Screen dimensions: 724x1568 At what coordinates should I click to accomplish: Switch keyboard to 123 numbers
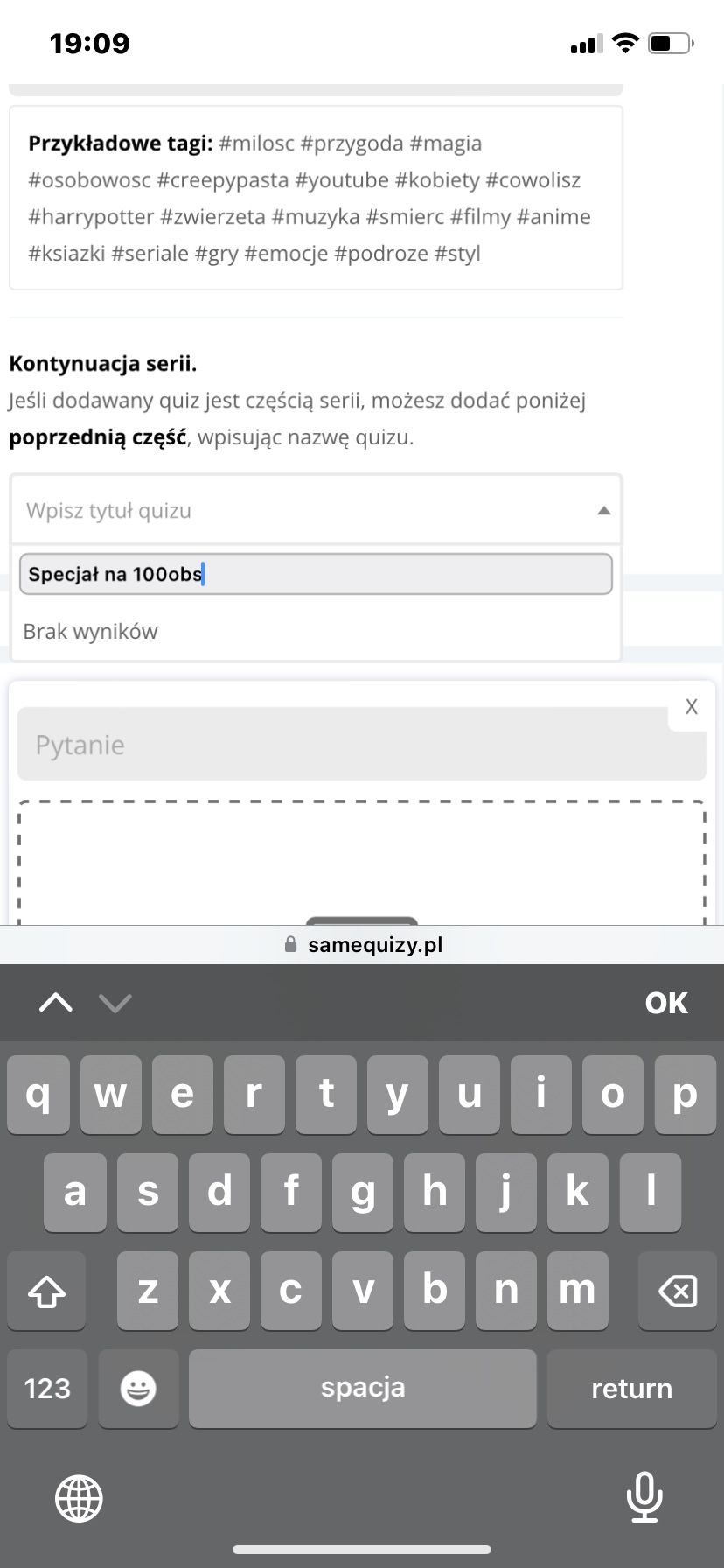tap(47, 1389)
